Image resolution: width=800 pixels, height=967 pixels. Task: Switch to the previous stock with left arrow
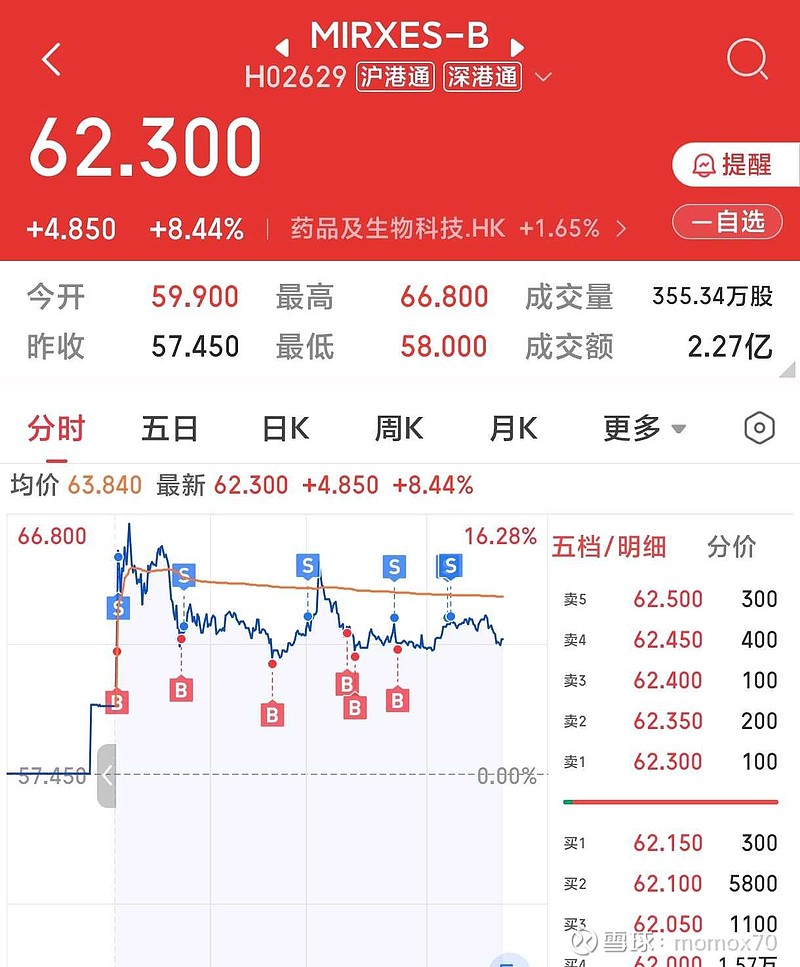point(283,47)
